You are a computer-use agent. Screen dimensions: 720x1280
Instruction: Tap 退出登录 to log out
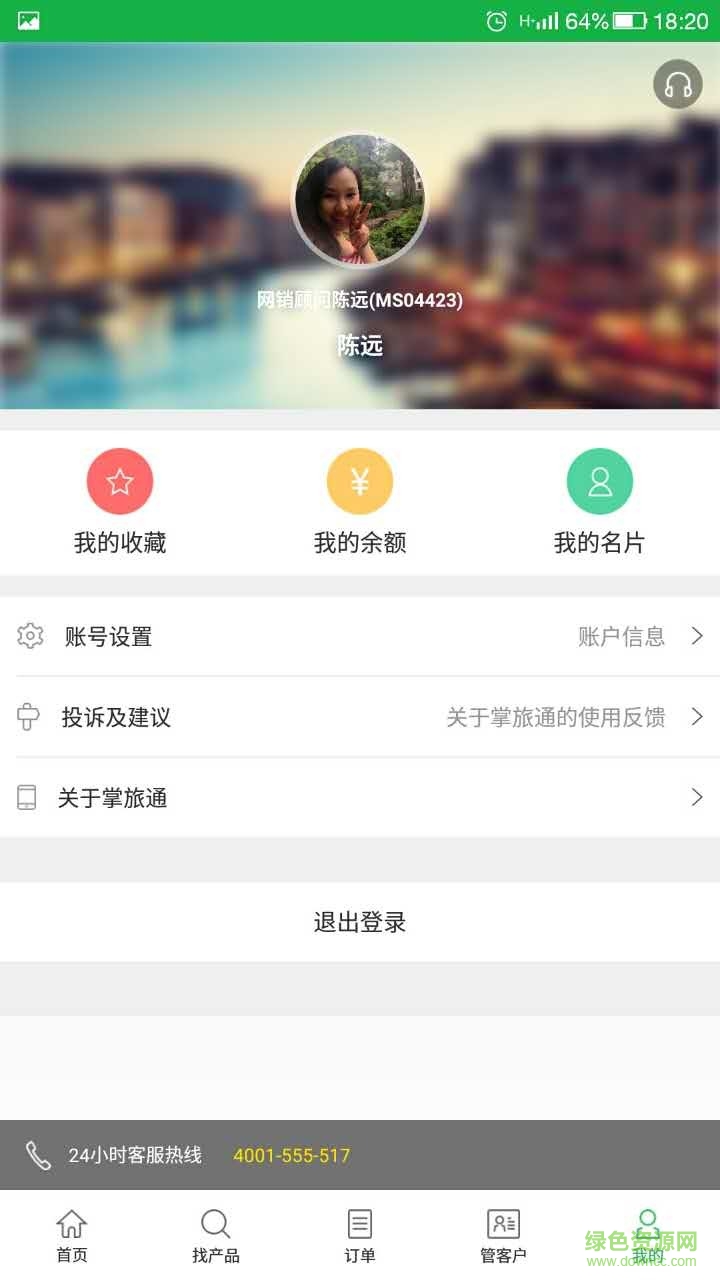360,922
